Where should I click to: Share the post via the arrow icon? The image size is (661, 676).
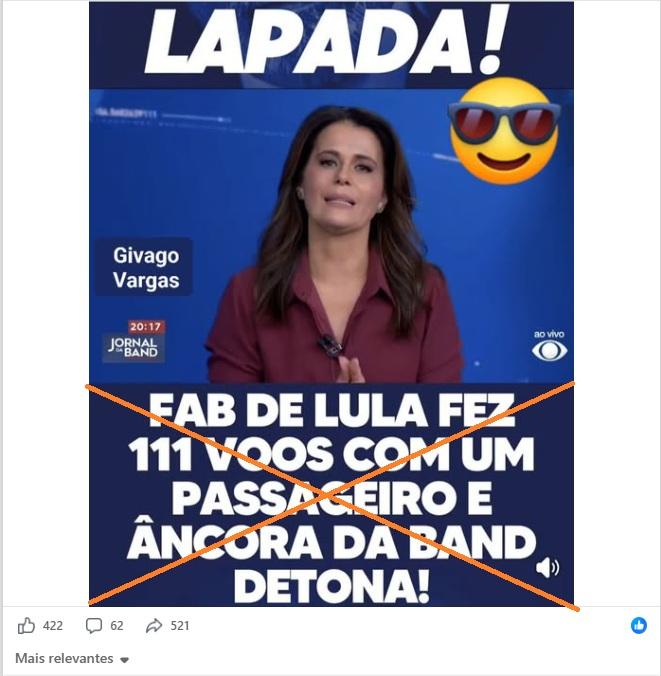[x=154, y=626]
